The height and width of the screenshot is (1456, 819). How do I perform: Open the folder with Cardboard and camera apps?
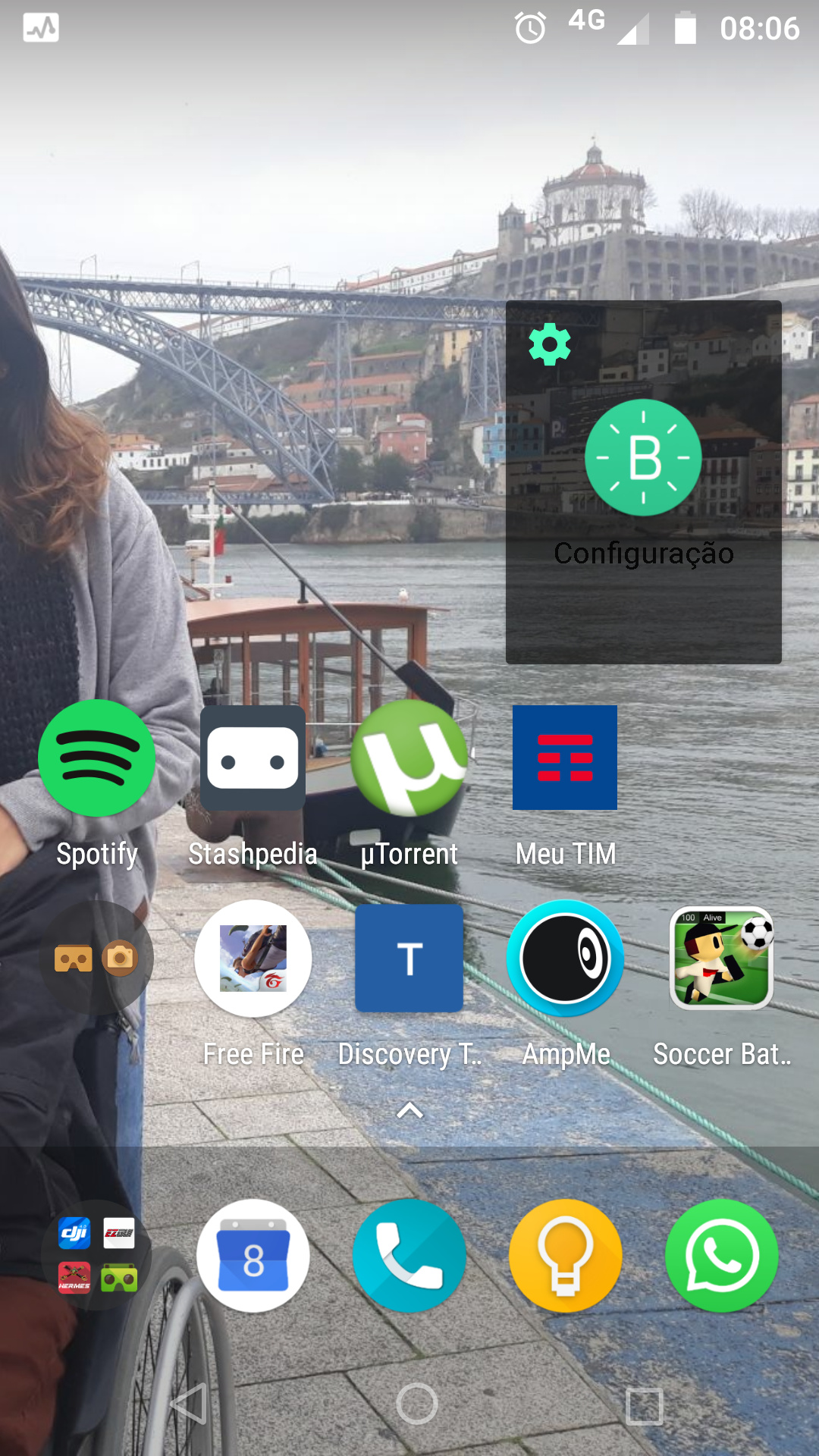tap(96, 959)
